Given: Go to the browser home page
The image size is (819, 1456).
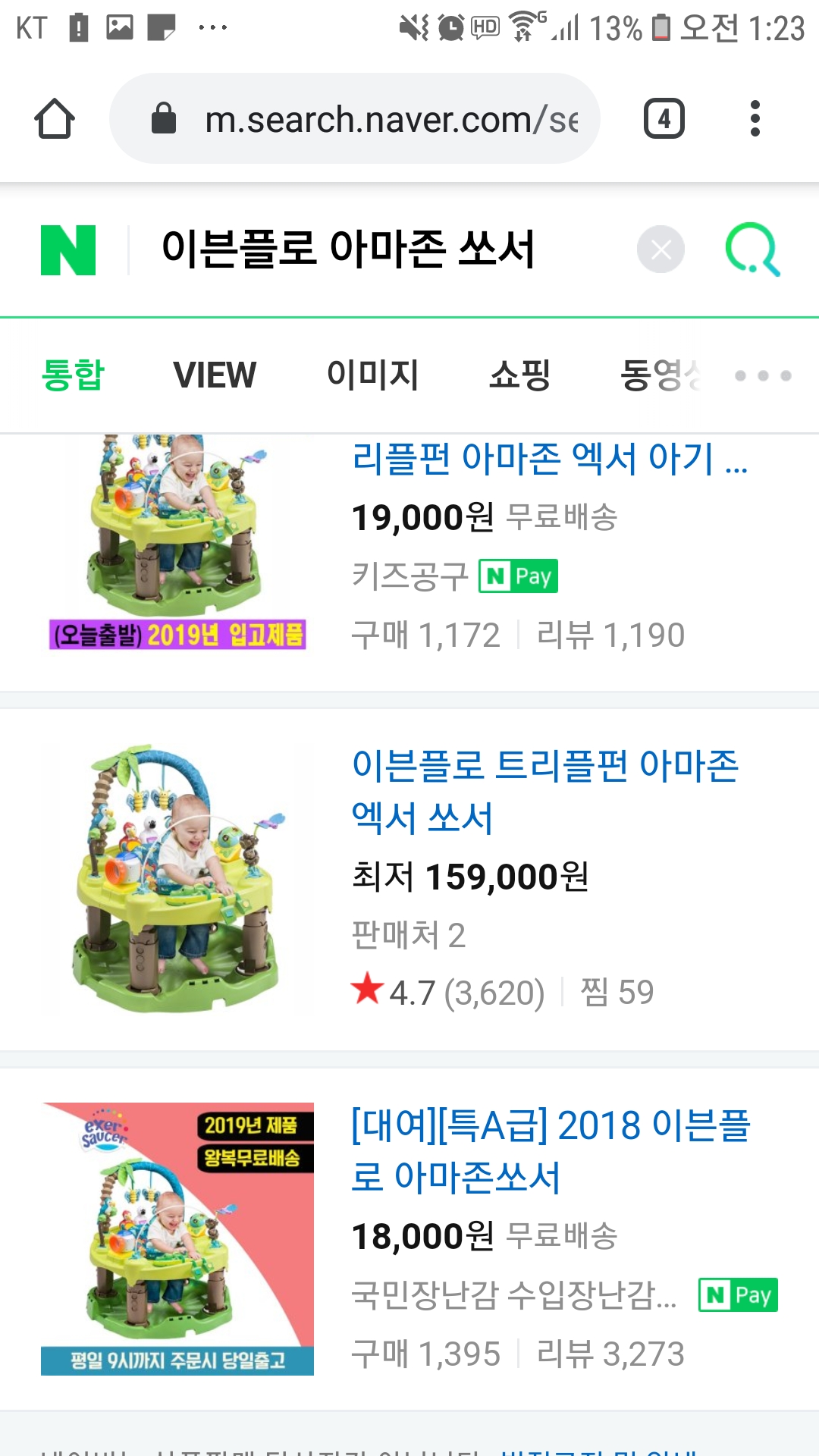Looking at the screenshot, I should point(55,119).
